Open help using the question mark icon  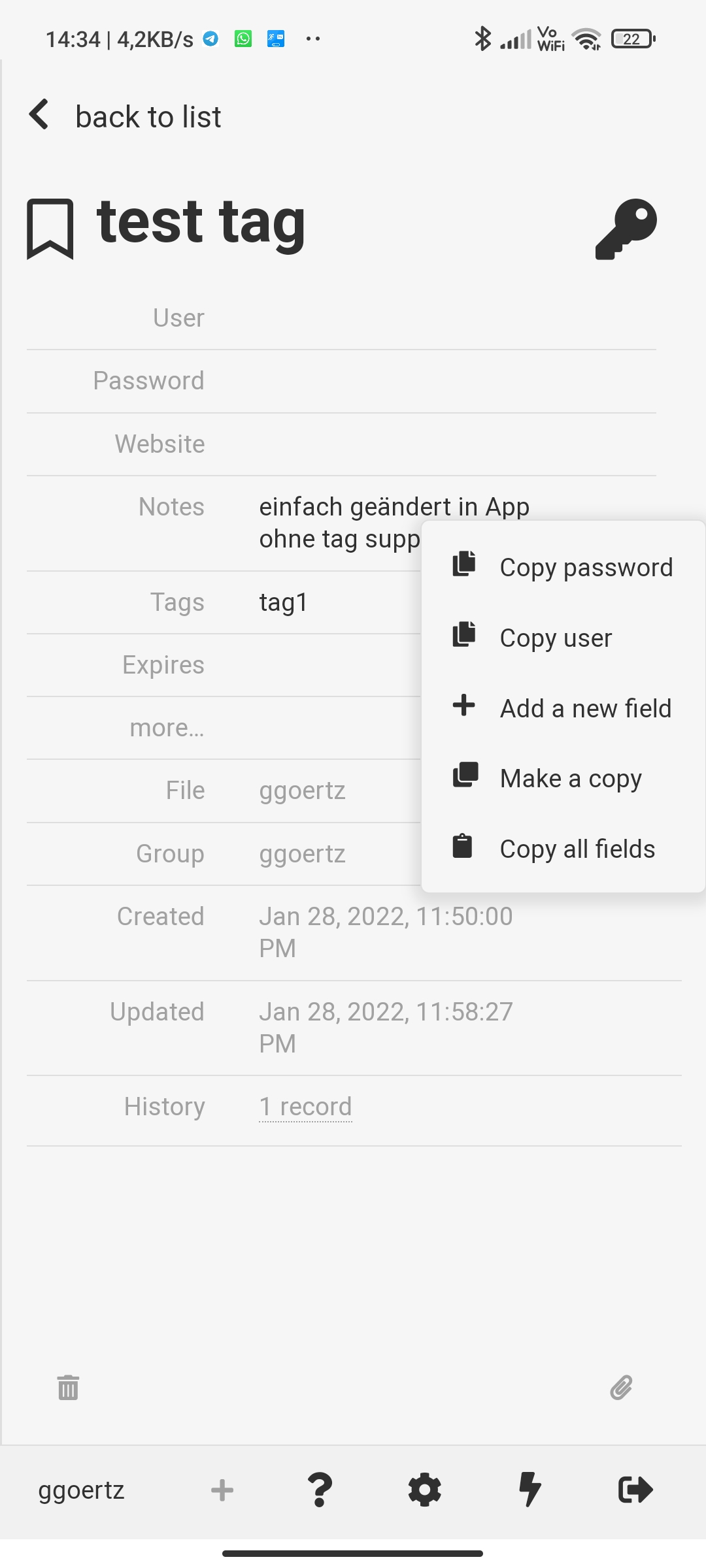pos(320,1490)
